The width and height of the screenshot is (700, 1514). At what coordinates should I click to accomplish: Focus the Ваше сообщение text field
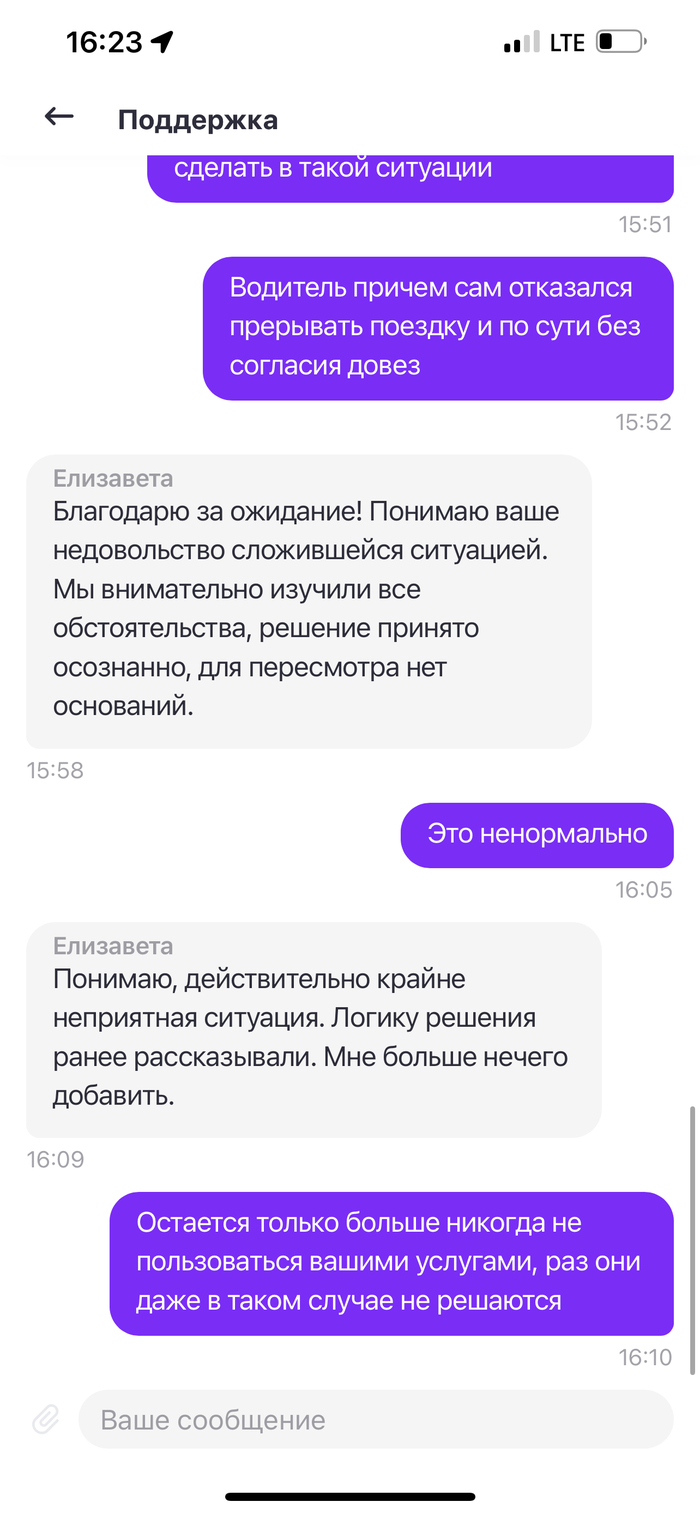coord(375,1419)
